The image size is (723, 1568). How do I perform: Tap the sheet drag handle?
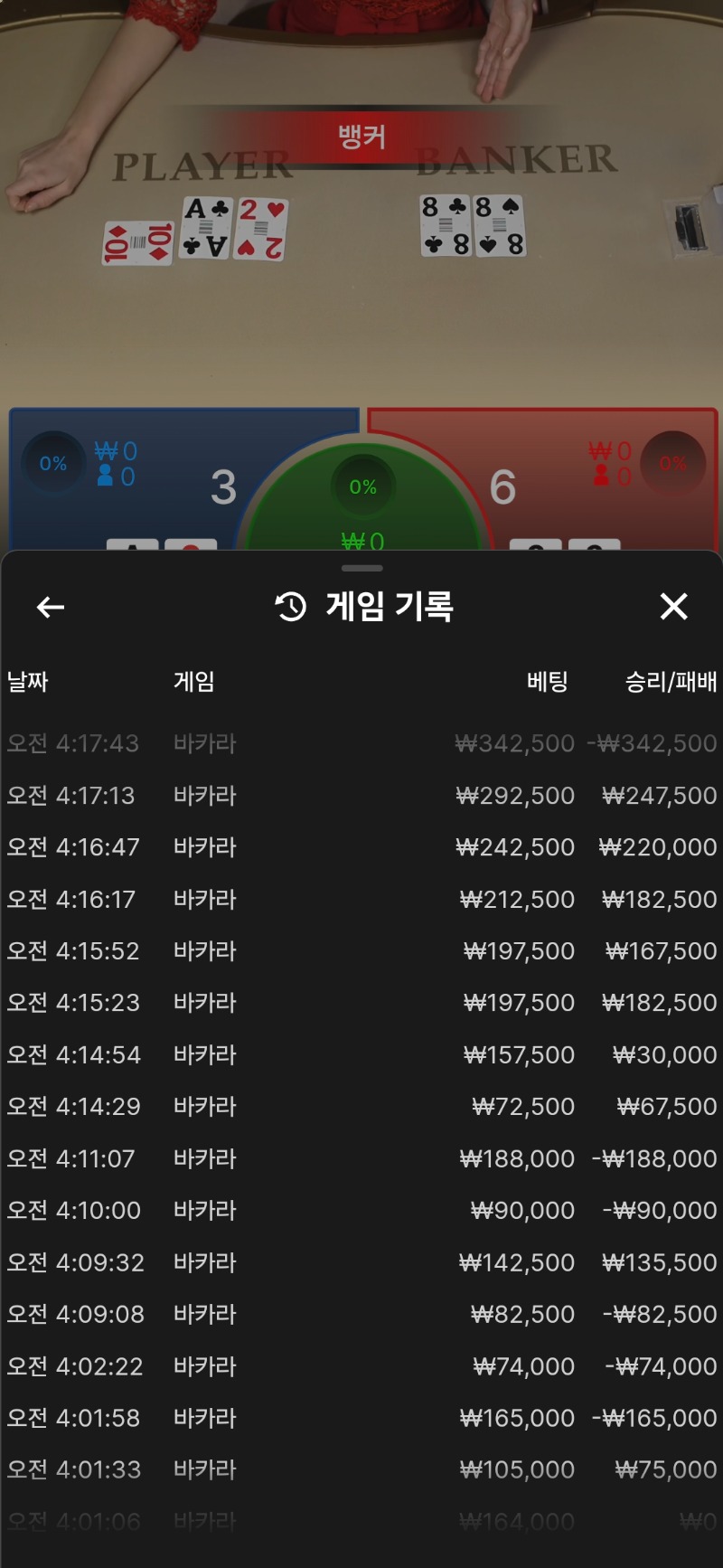click(362, 568)
